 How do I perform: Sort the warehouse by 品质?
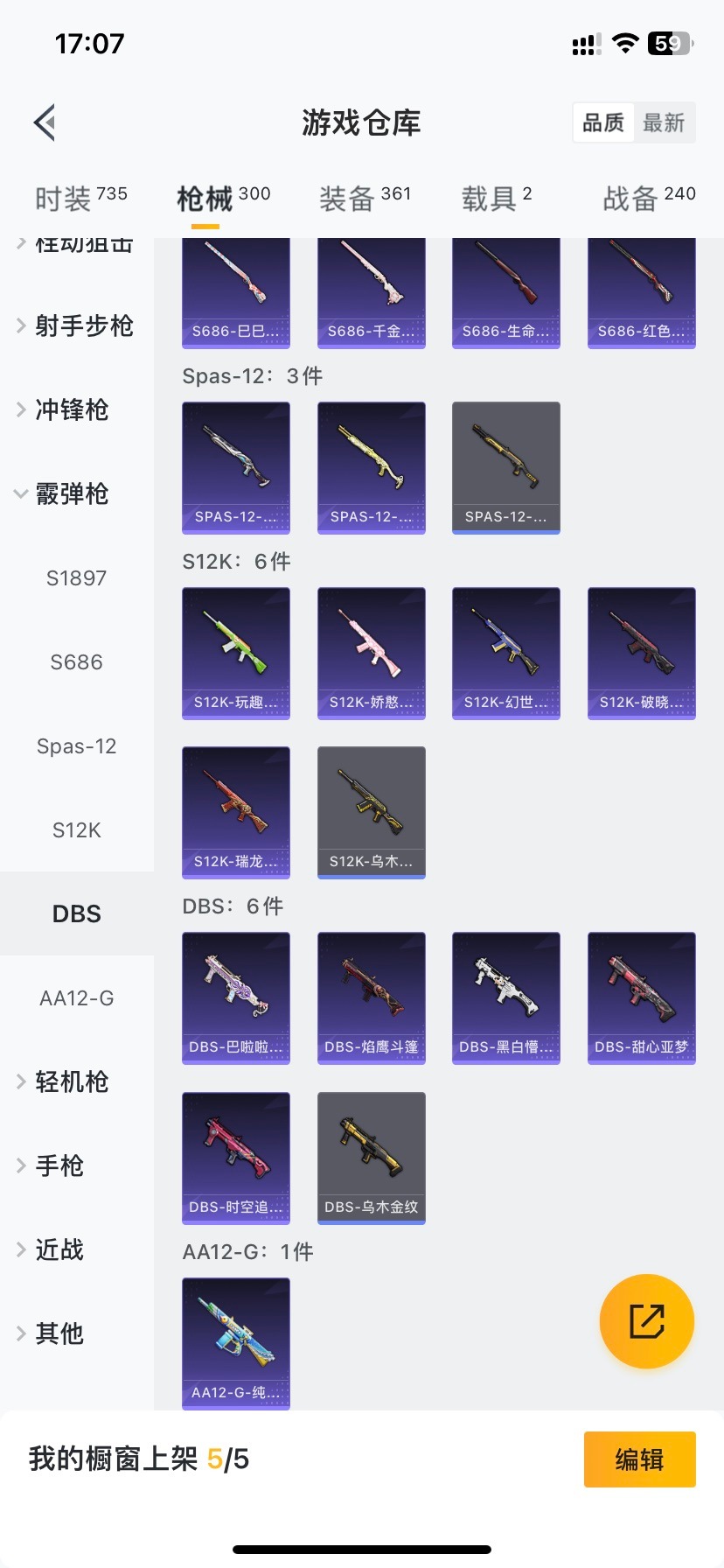[603, 122]
